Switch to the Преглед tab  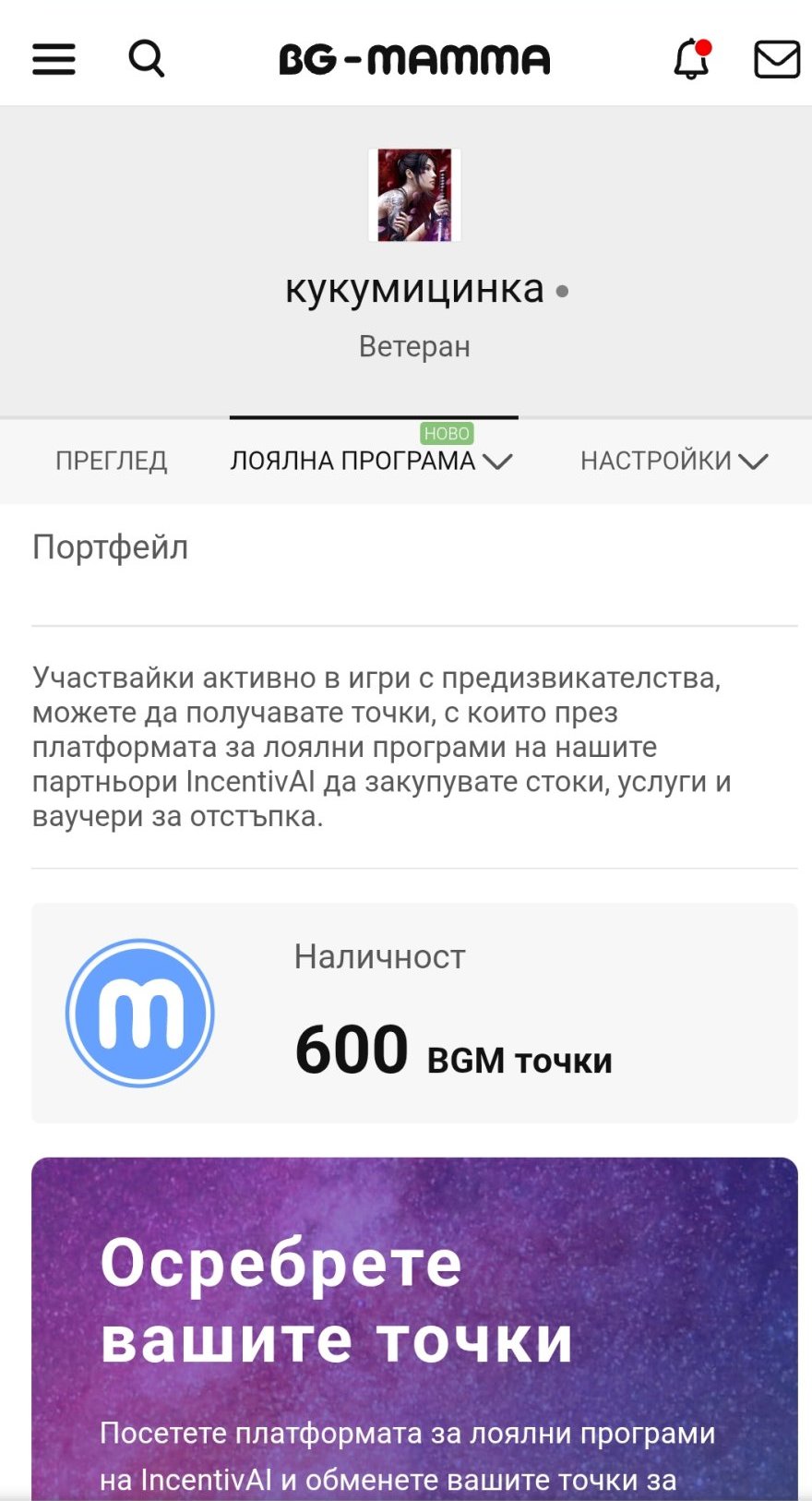pyautogui.click(x=112, y=461)
